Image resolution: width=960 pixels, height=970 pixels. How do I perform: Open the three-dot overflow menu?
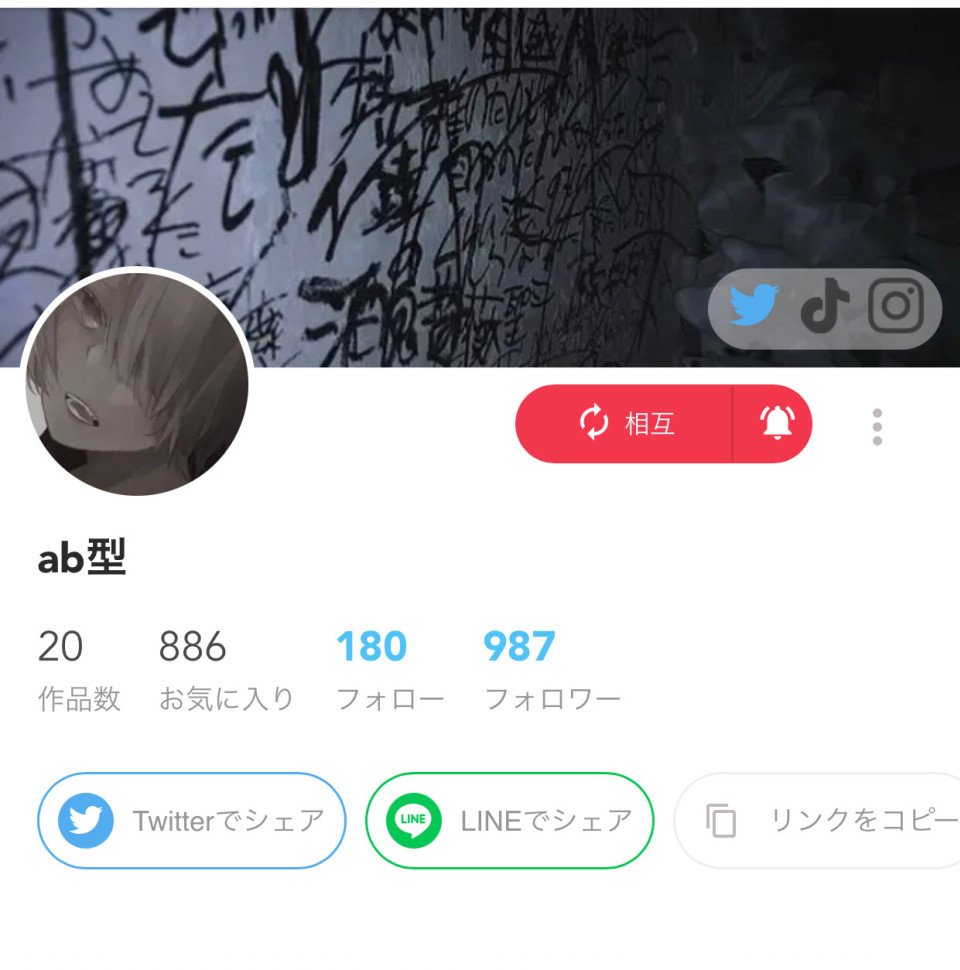coord(877,427)
